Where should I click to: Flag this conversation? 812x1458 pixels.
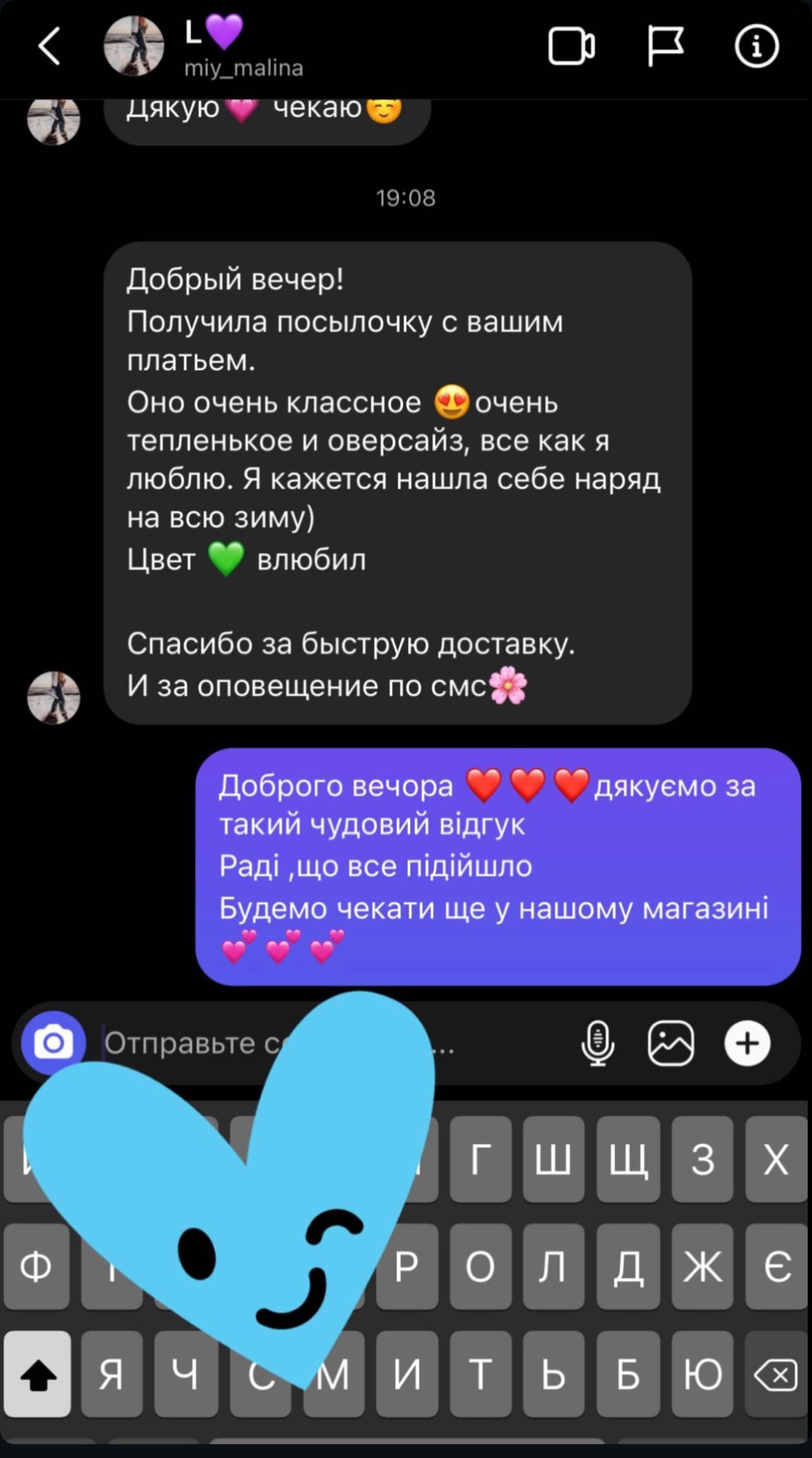click(x=667, y=46)
